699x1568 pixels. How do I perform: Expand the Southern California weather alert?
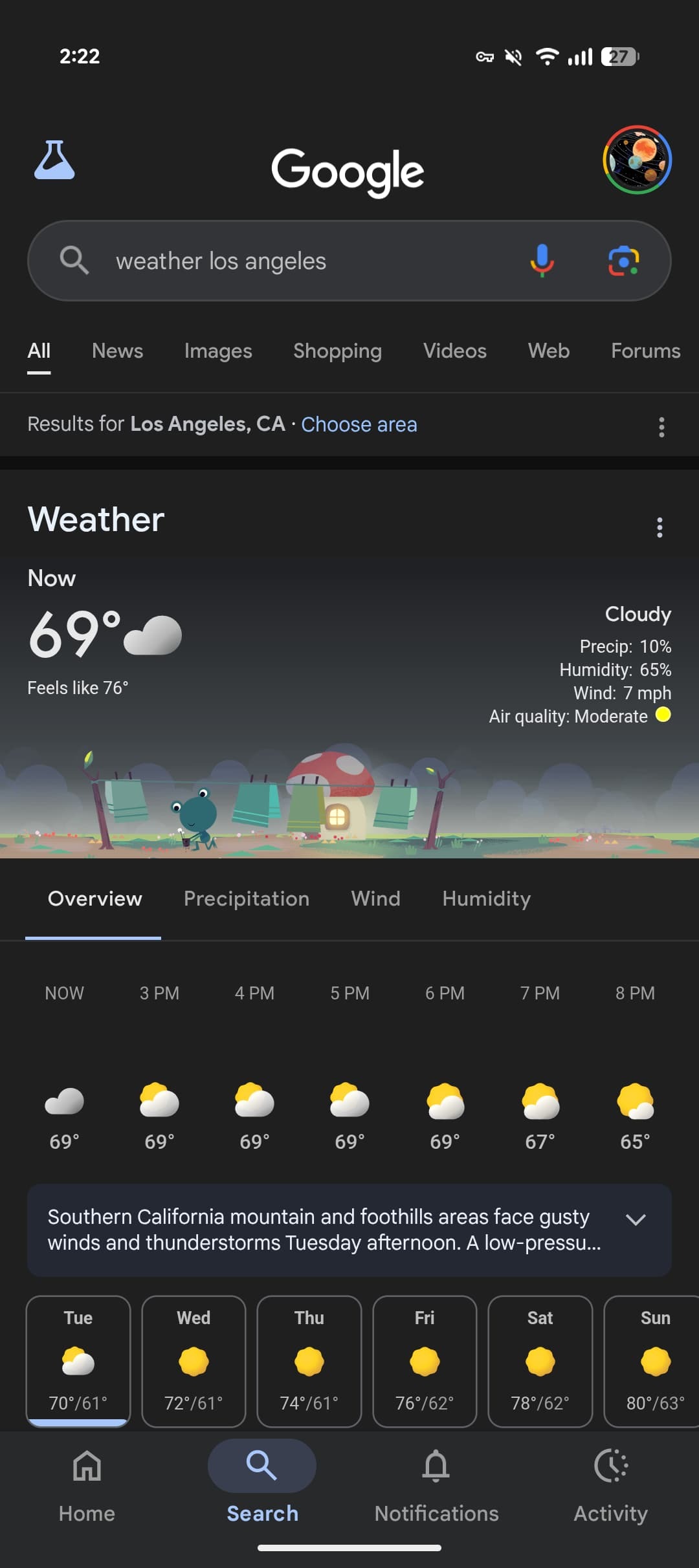pyautogui.click(x=636, y=1220)
